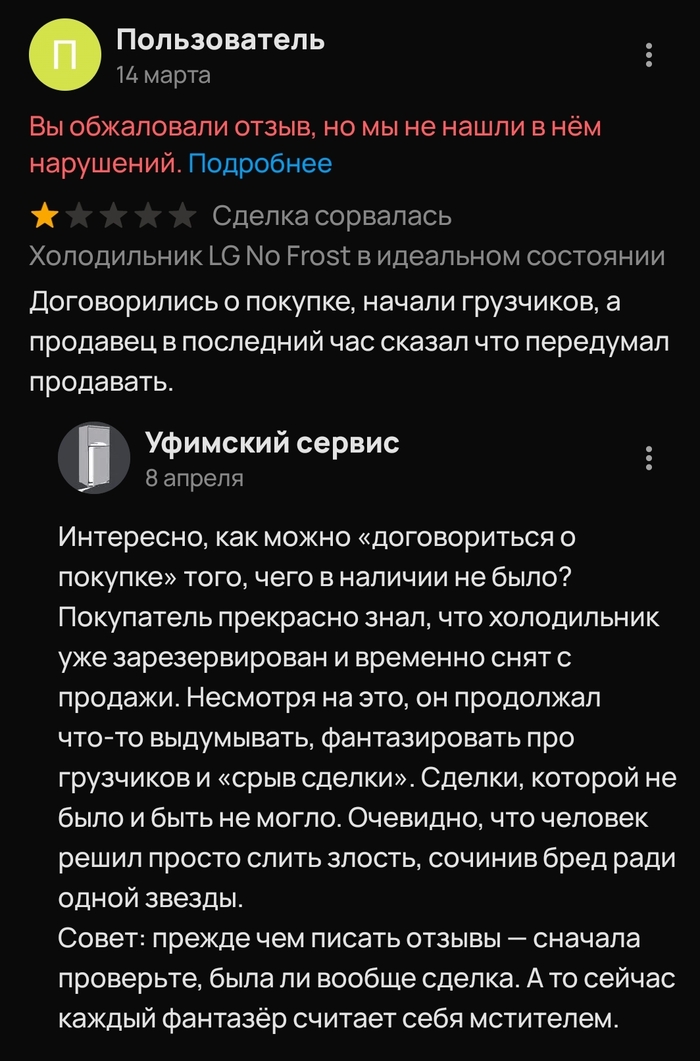700x1061 pixels.
Task: Open the Холодильник LG No Frost listing
Action: (347, 256)
